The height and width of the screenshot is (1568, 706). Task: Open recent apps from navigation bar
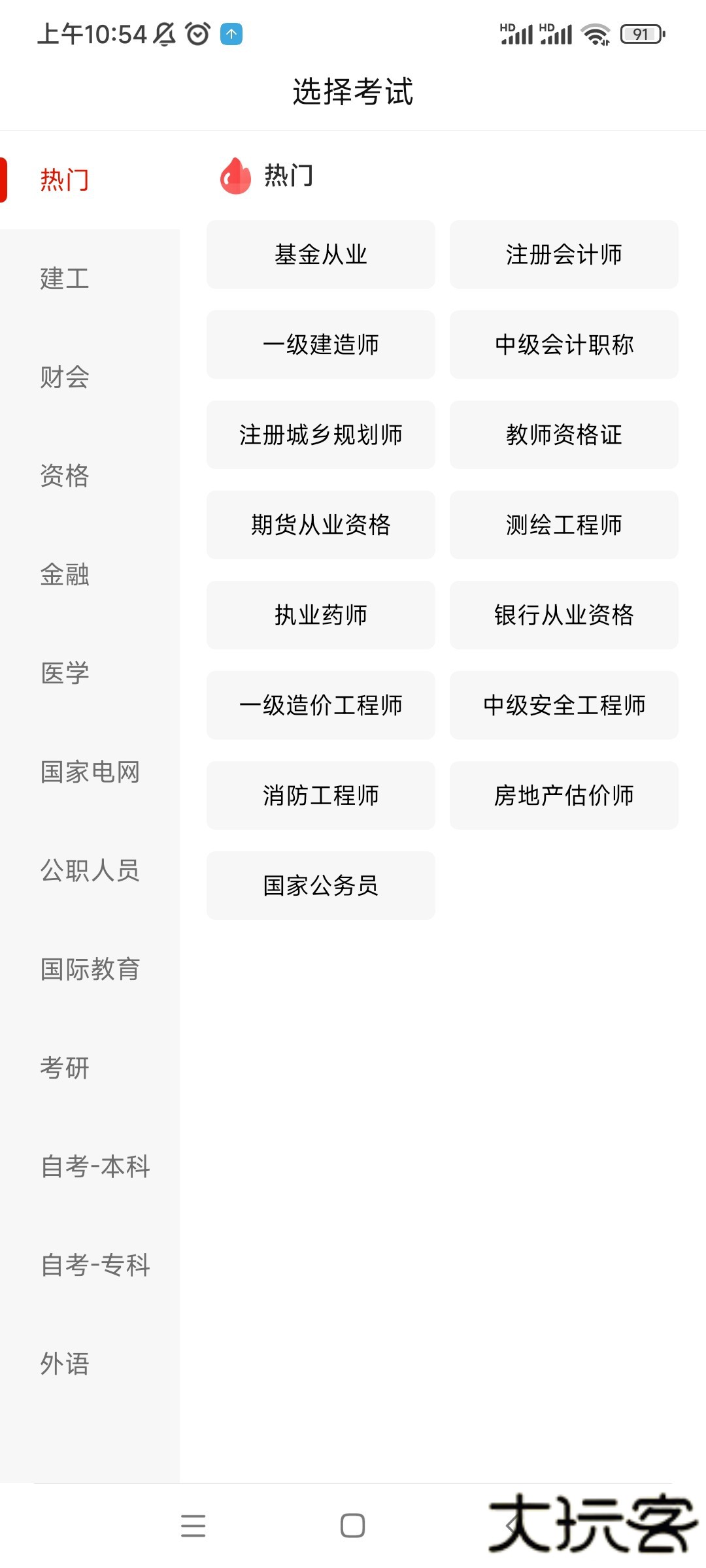coord(193,1526)
